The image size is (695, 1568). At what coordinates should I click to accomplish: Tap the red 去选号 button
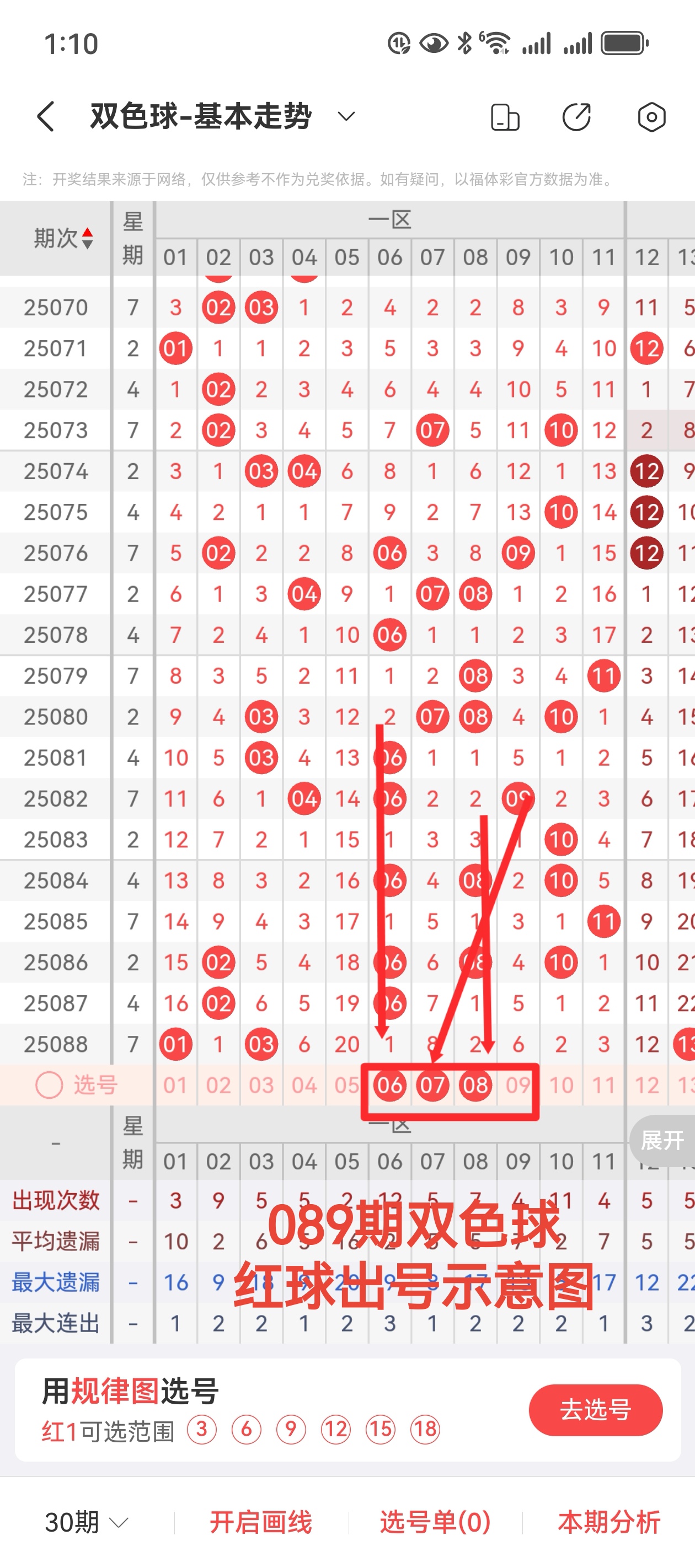[x=595, y=1410]
